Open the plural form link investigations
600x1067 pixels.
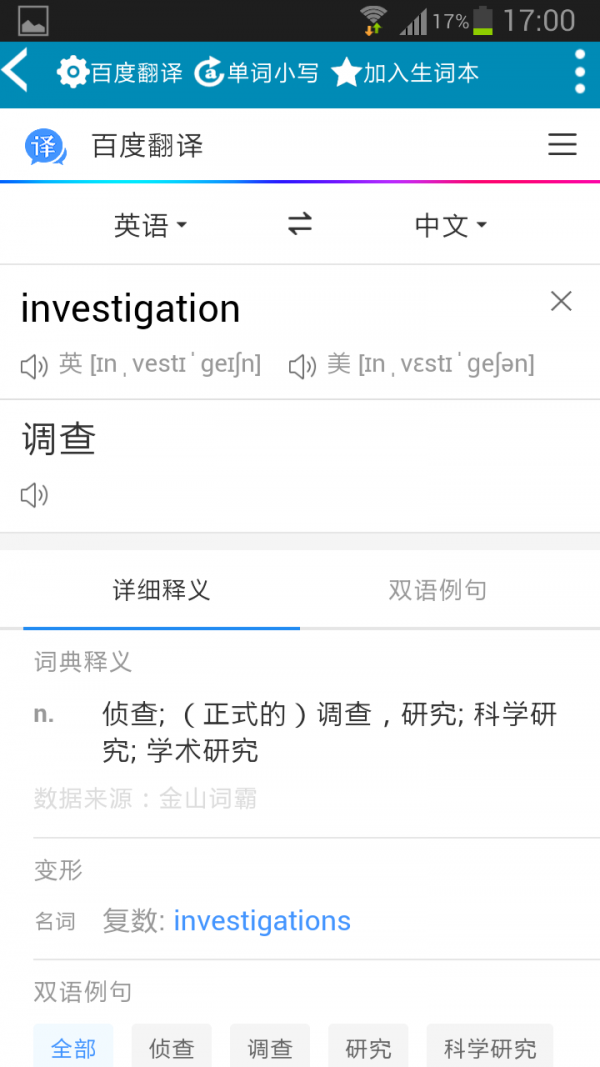[262, 920]
